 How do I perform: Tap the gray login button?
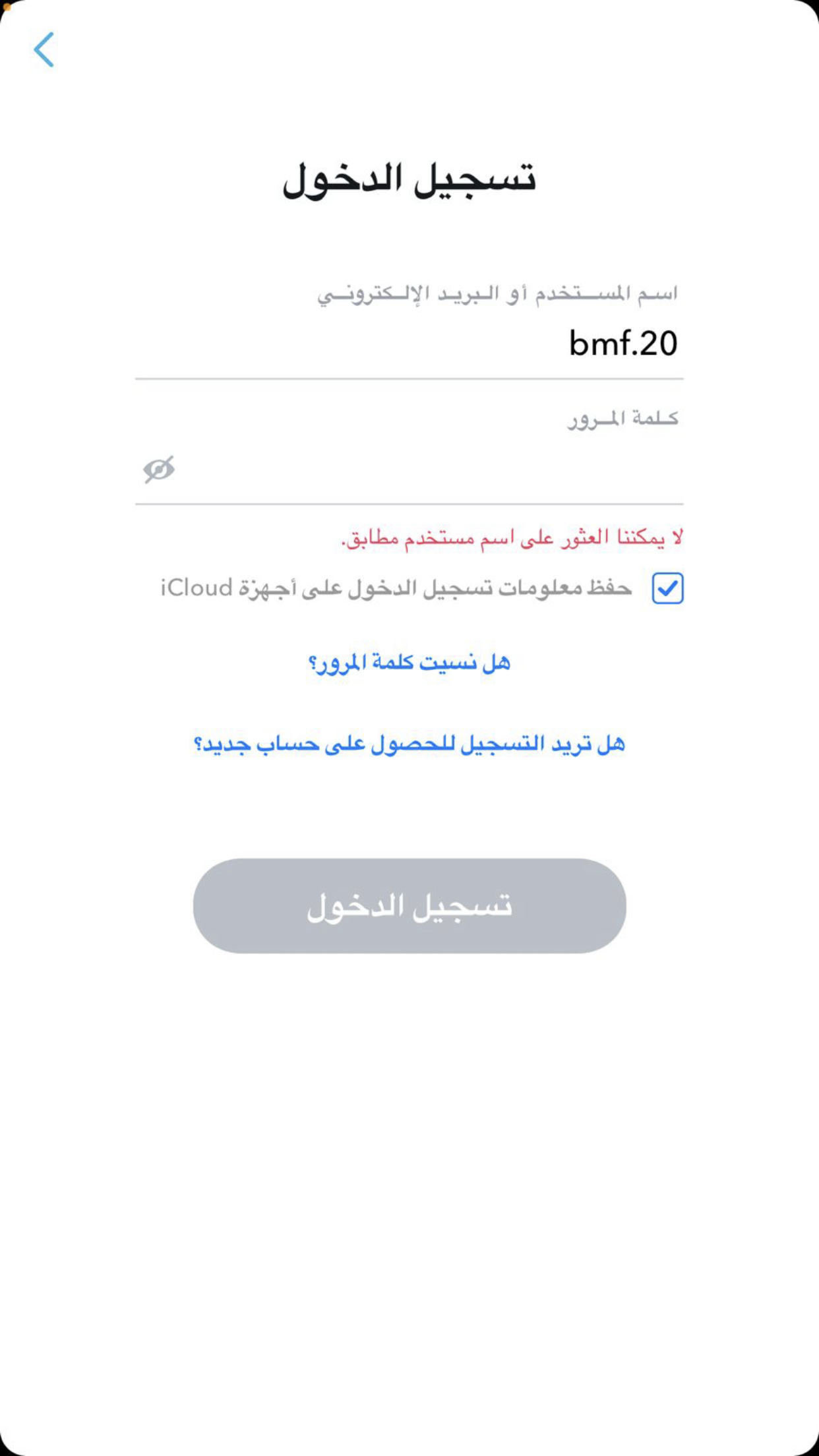[409, 905]
